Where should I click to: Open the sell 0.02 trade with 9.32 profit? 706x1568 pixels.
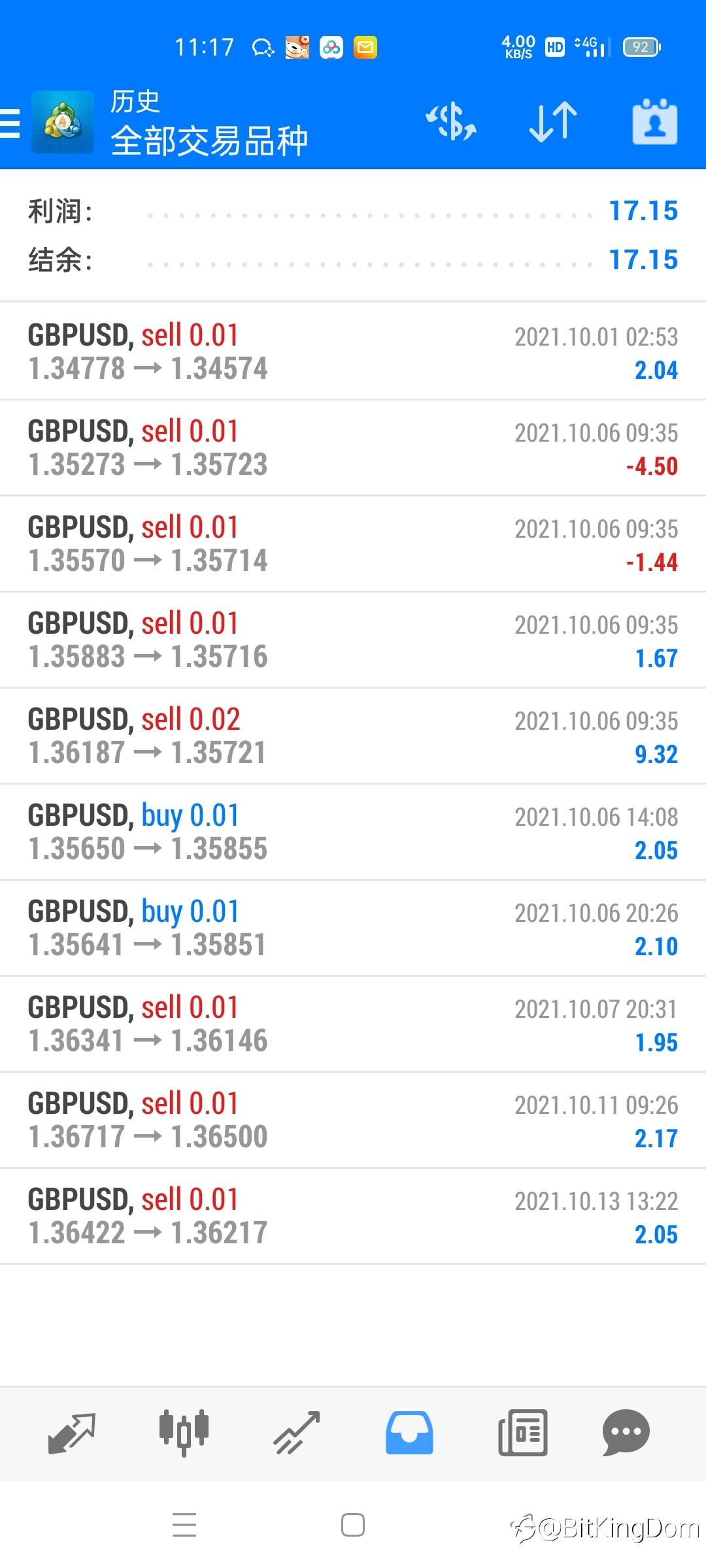[x=353, y=736]
